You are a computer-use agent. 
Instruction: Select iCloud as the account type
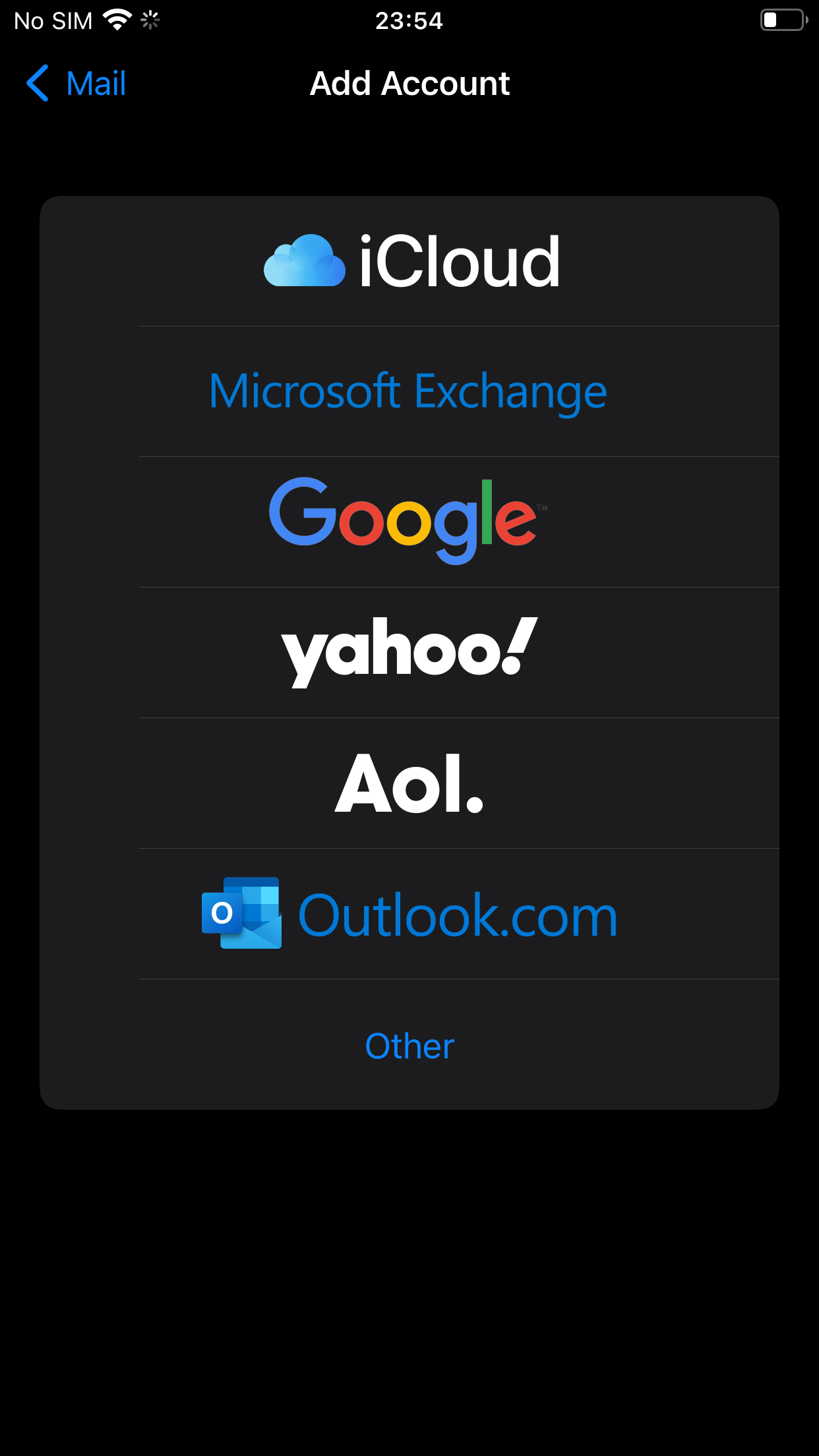point(410,262)
